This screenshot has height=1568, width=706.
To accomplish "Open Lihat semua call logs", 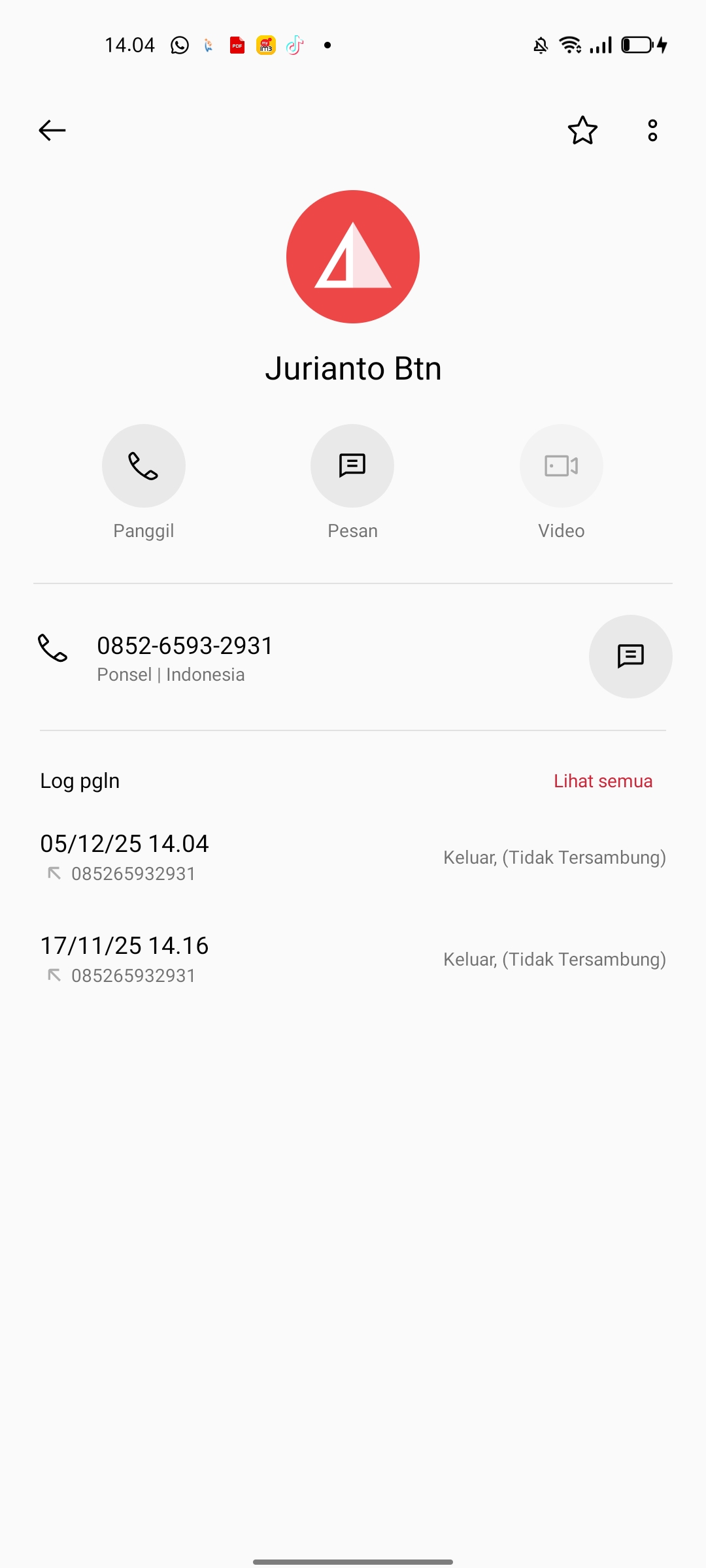I will point(603,781).
